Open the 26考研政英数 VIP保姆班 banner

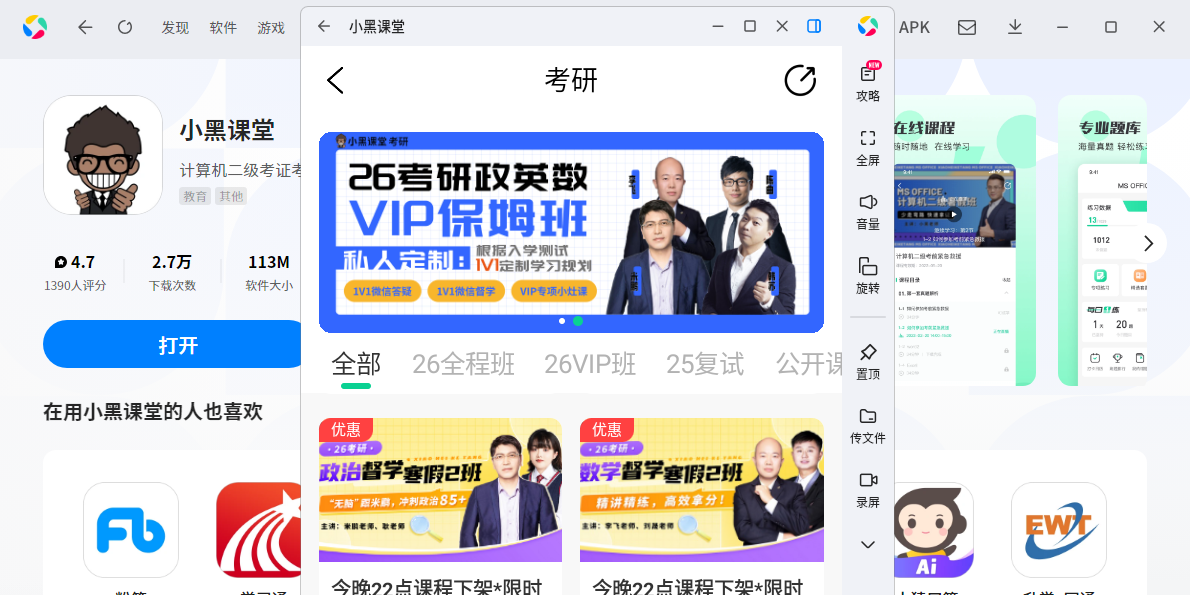(571, 231)
